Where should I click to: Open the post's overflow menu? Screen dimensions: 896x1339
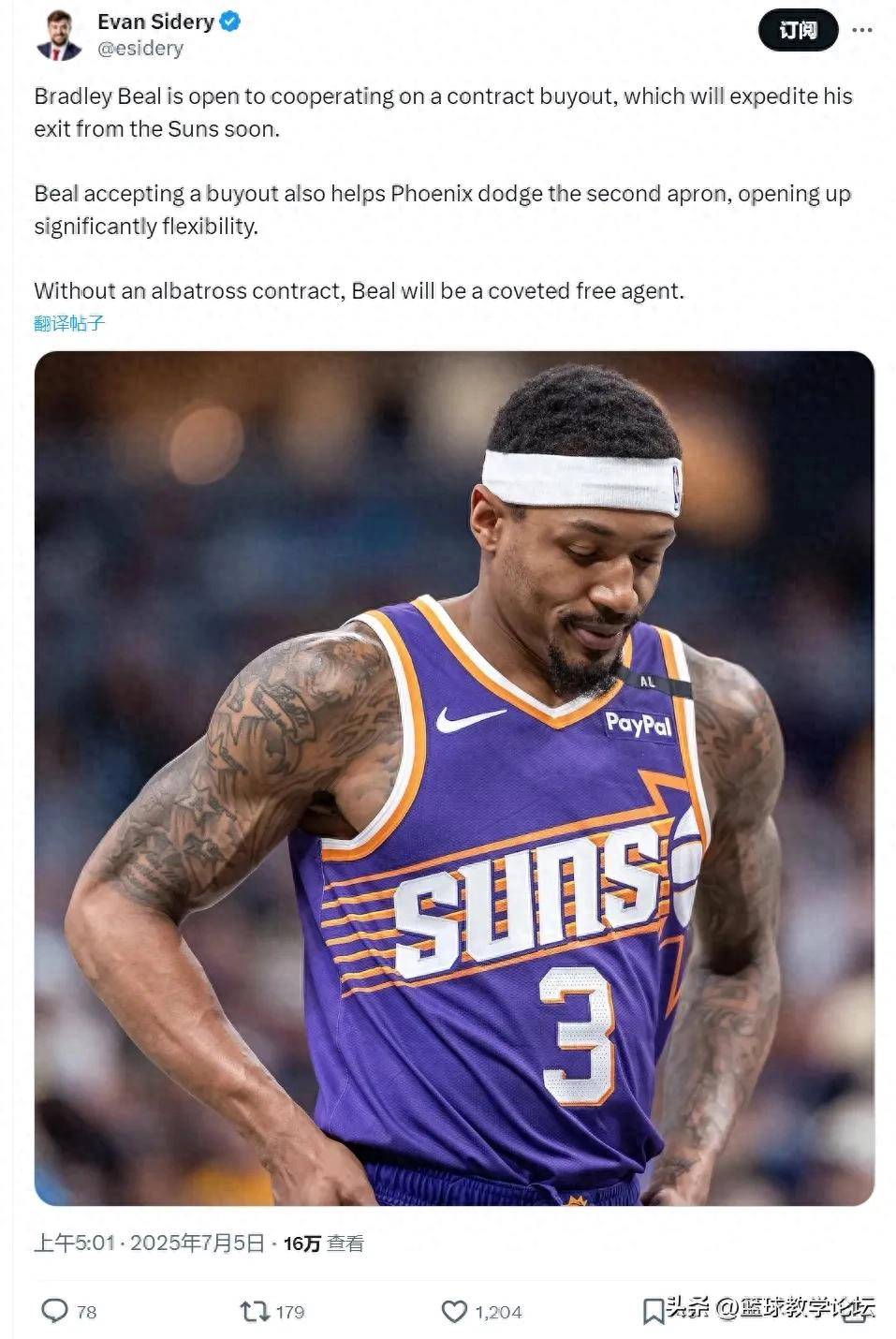(862, 31)
